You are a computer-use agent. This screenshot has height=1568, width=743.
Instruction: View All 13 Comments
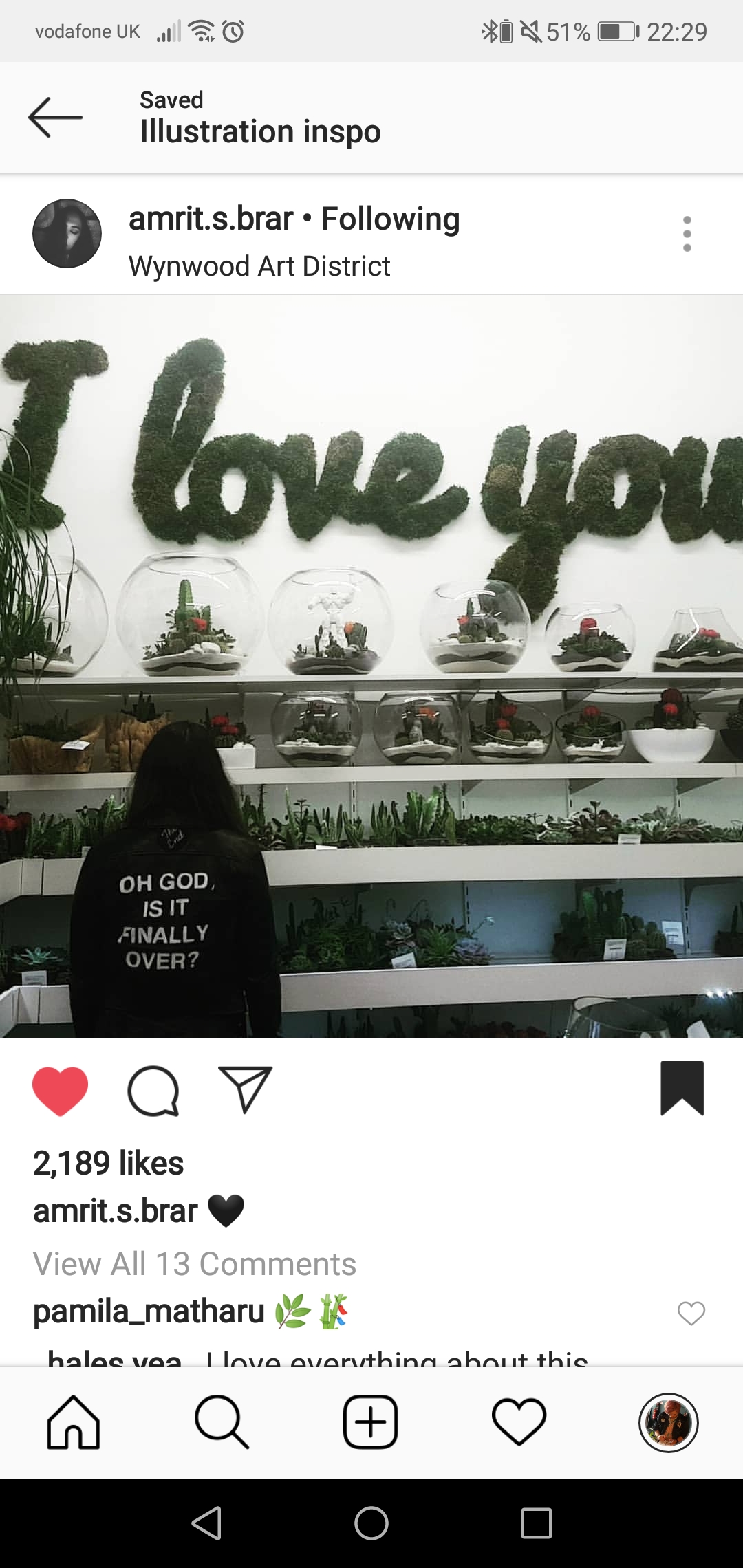point(195,1264)
